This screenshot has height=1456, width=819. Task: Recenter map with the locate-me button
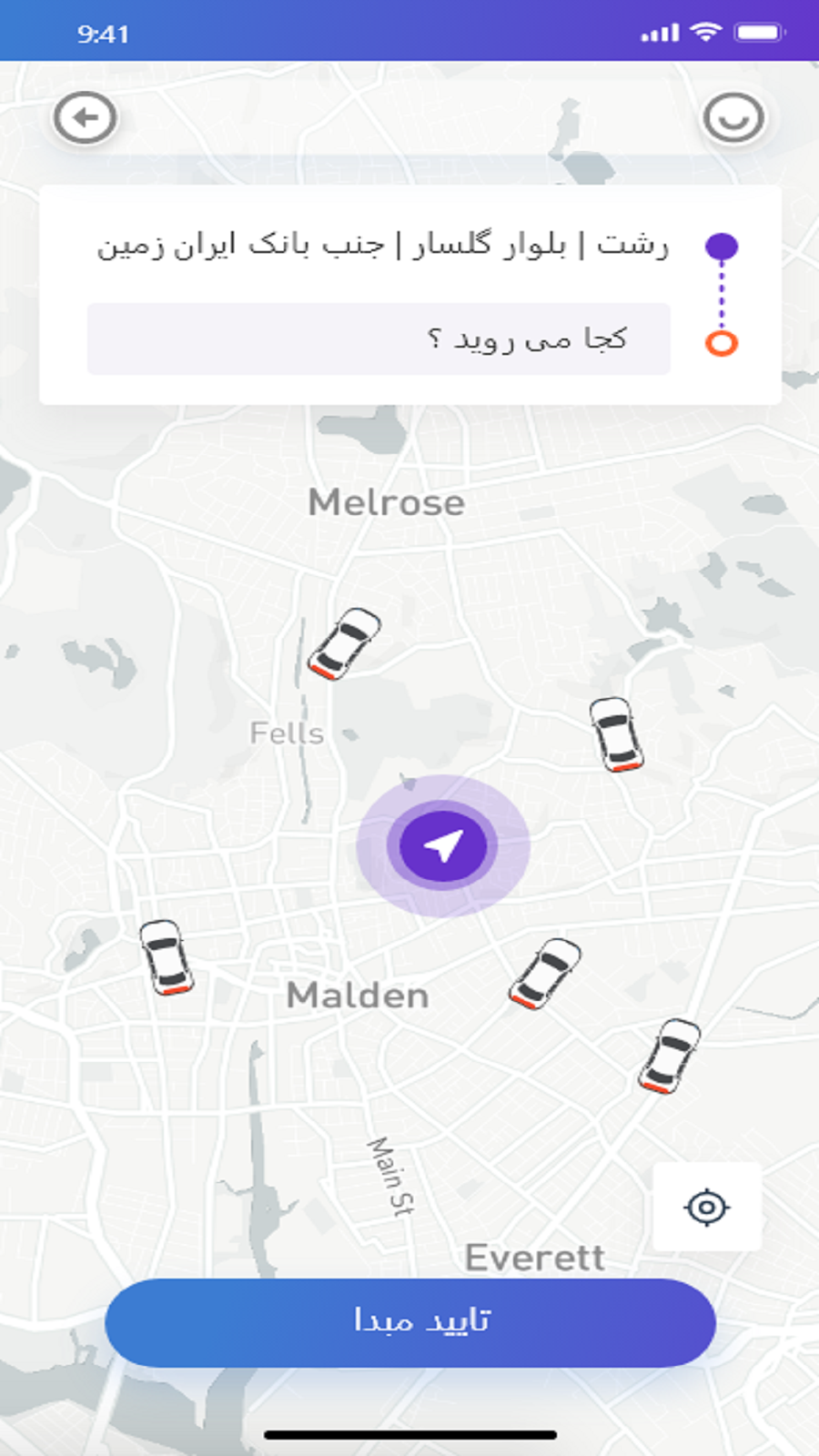point(707,1208)
